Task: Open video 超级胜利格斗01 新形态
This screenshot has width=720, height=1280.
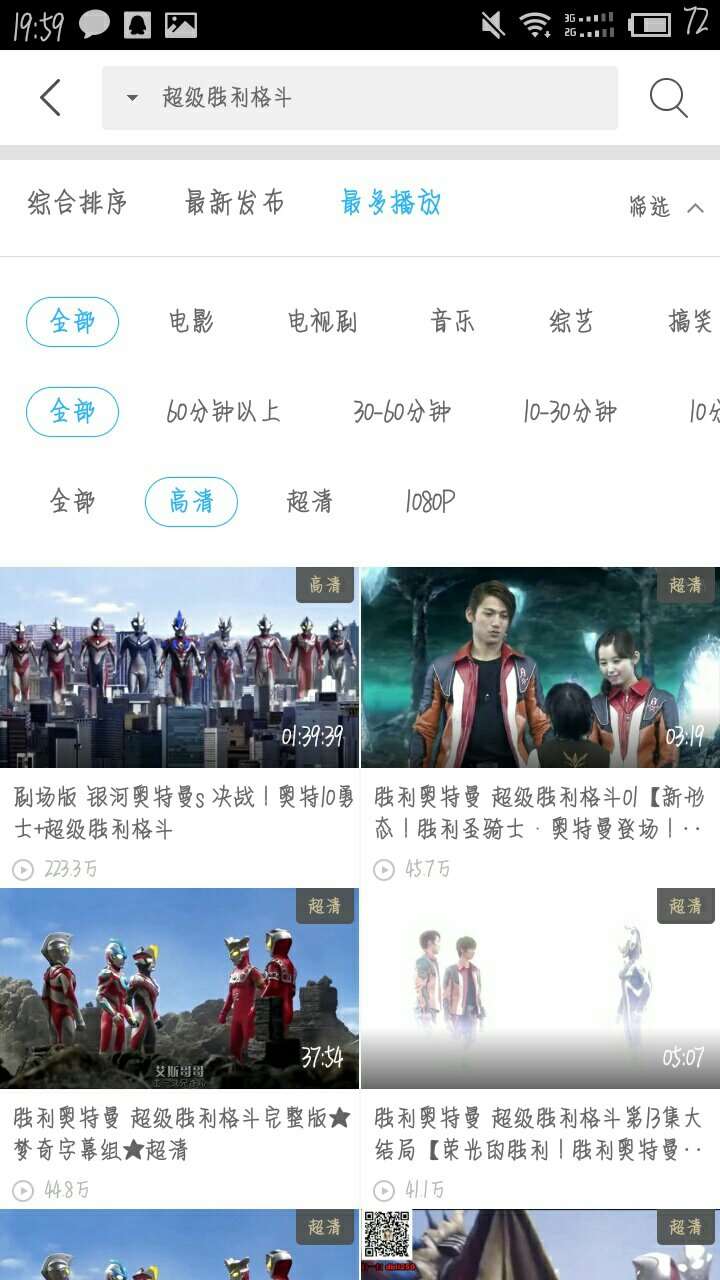Action: [540, 727]
